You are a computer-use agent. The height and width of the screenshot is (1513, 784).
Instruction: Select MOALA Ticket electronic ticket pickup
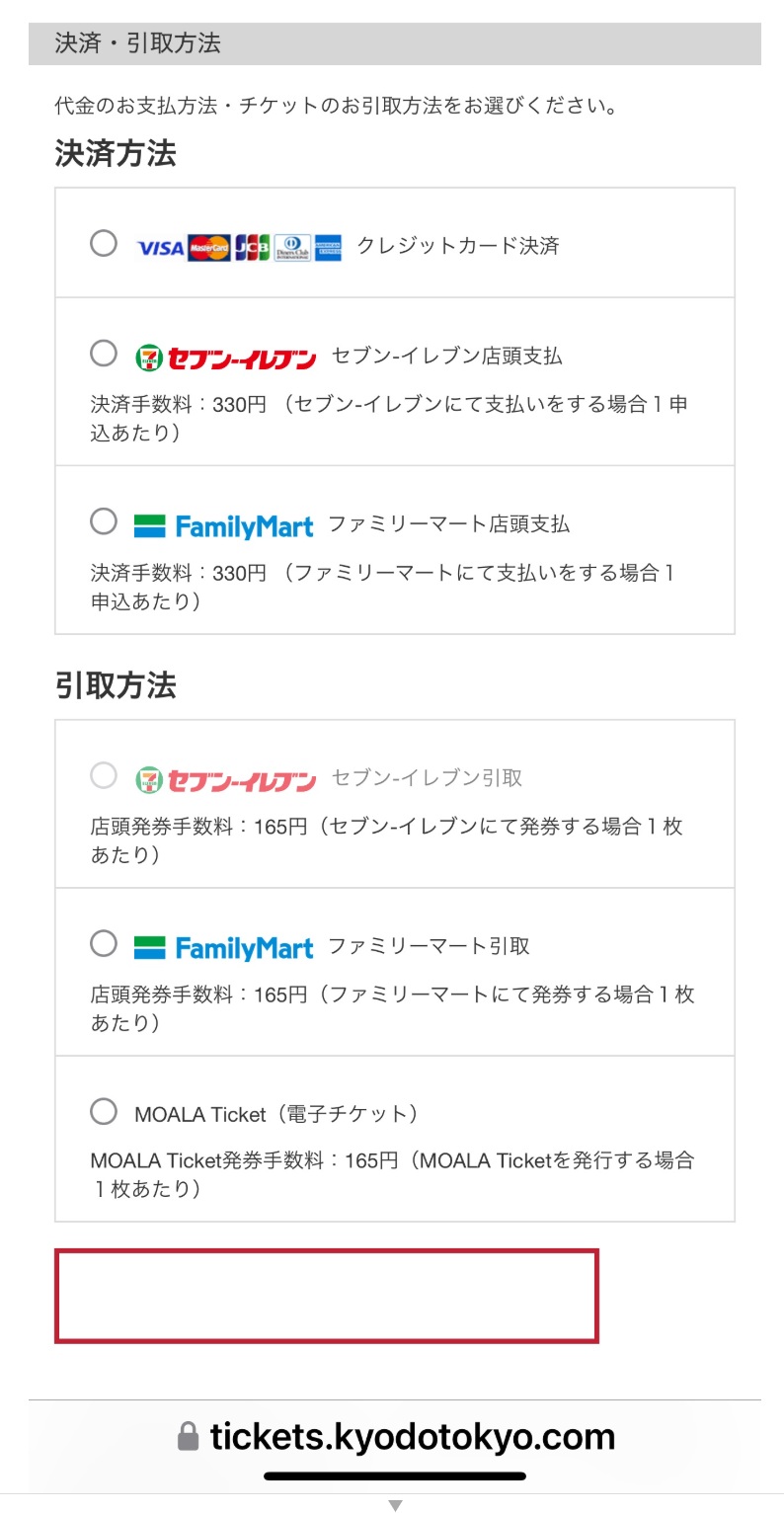point(104,1111)
